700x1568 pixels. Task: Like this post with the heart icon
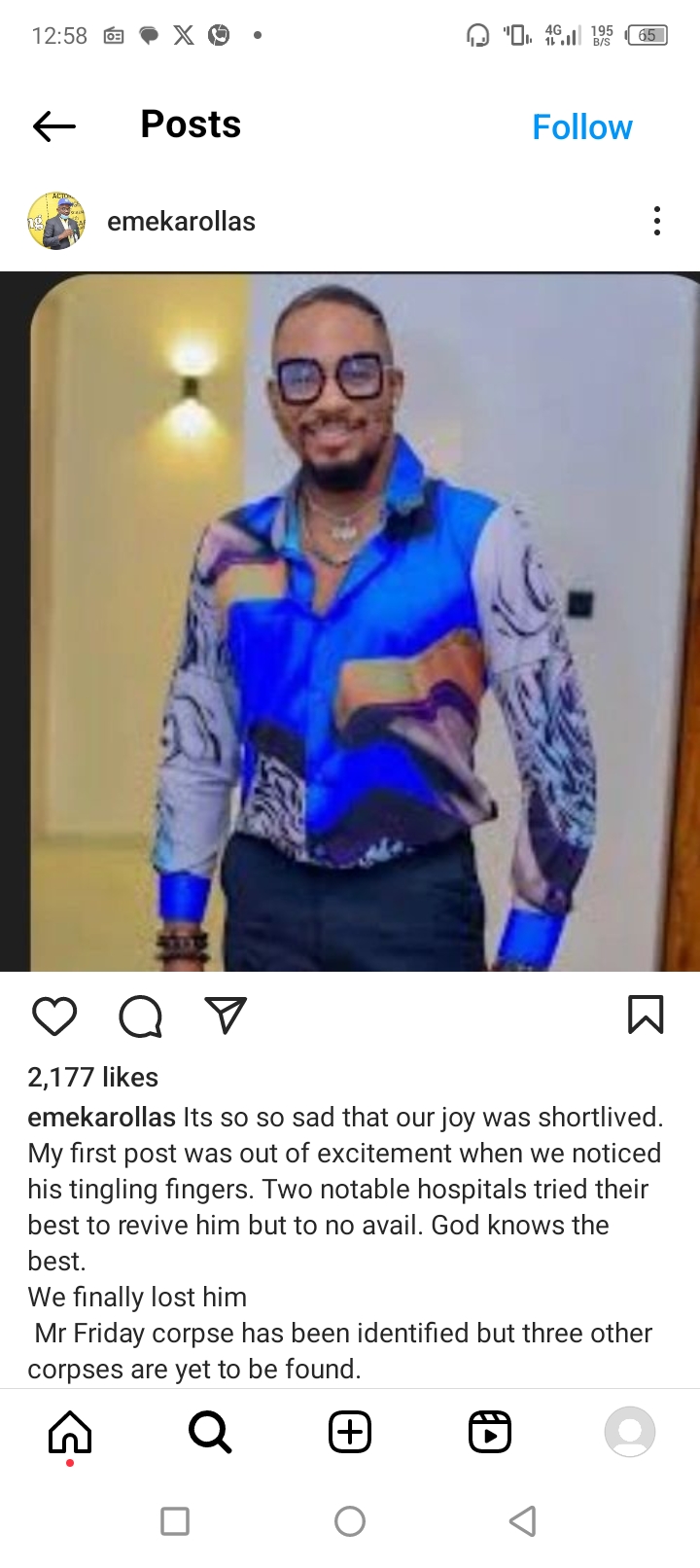54,1016
